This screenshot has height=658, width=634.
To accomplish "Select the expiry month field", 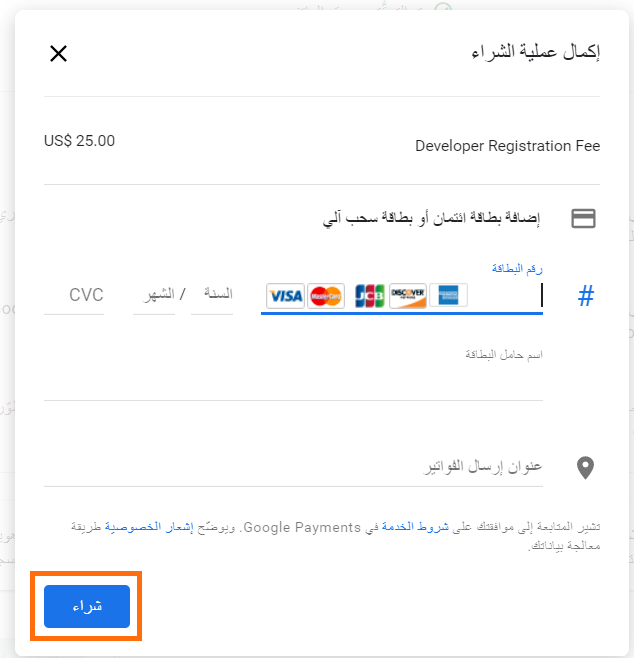I will (x=154, y=295).
